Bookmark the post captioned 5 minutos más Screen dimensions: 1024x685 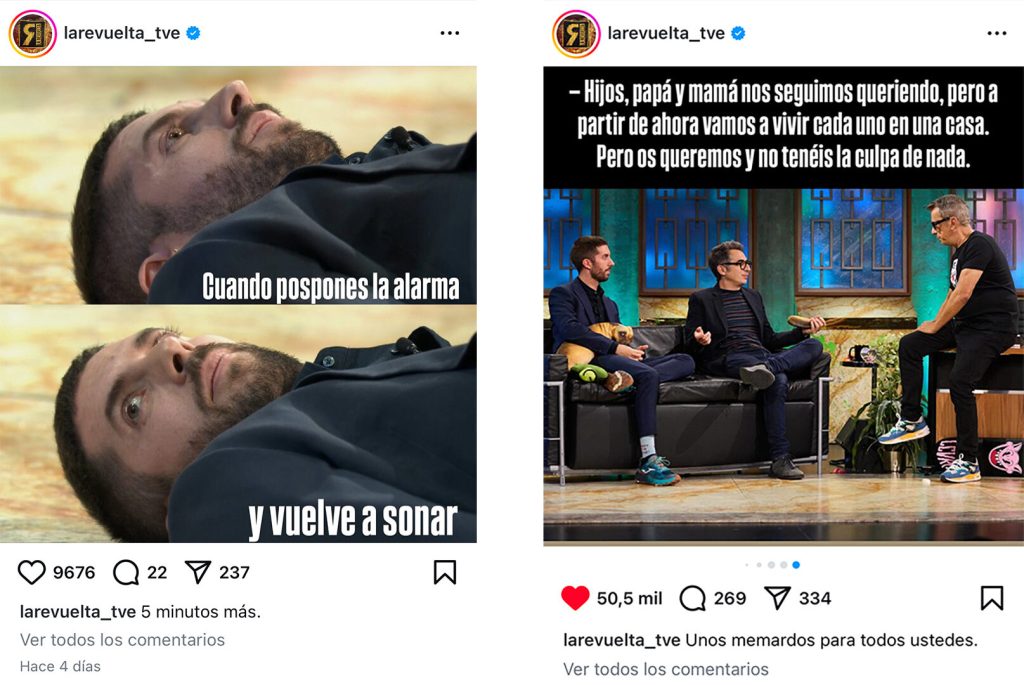[x=445, y=572]
